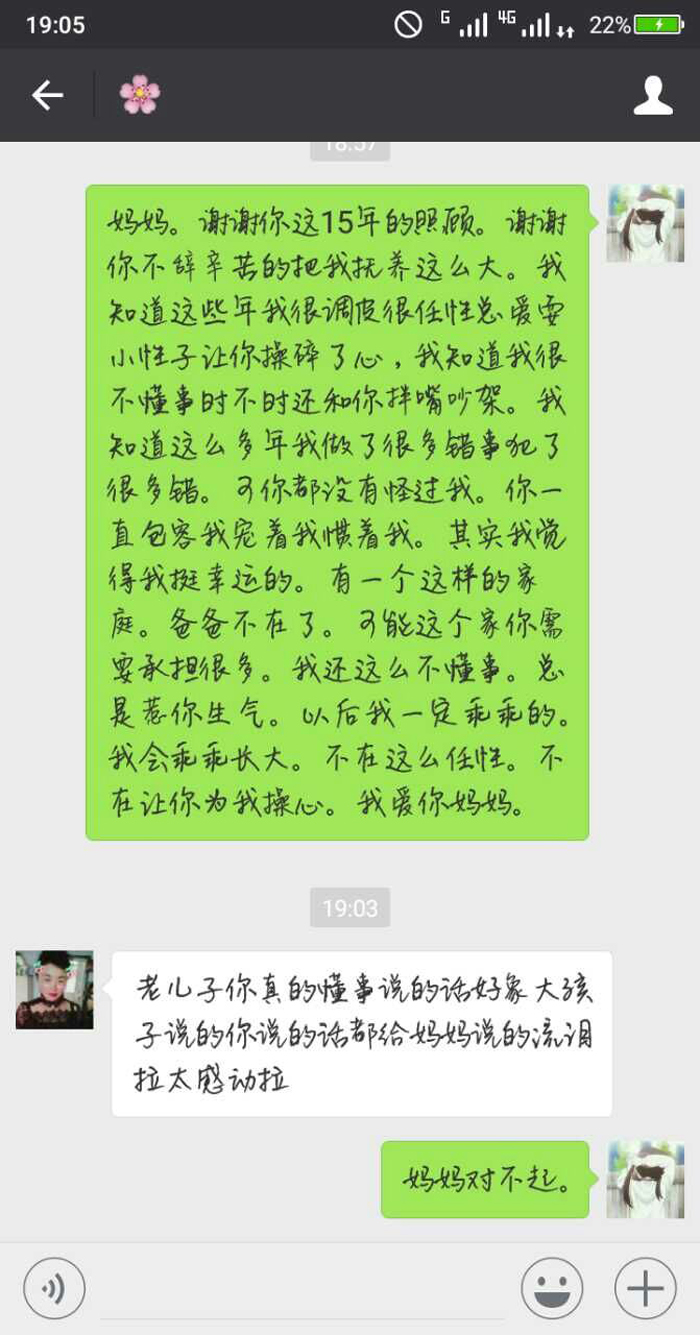The image size is (700, 1335).
Task: Switch to voice input with the speaker icon
Action: (x=54, y=1288)
